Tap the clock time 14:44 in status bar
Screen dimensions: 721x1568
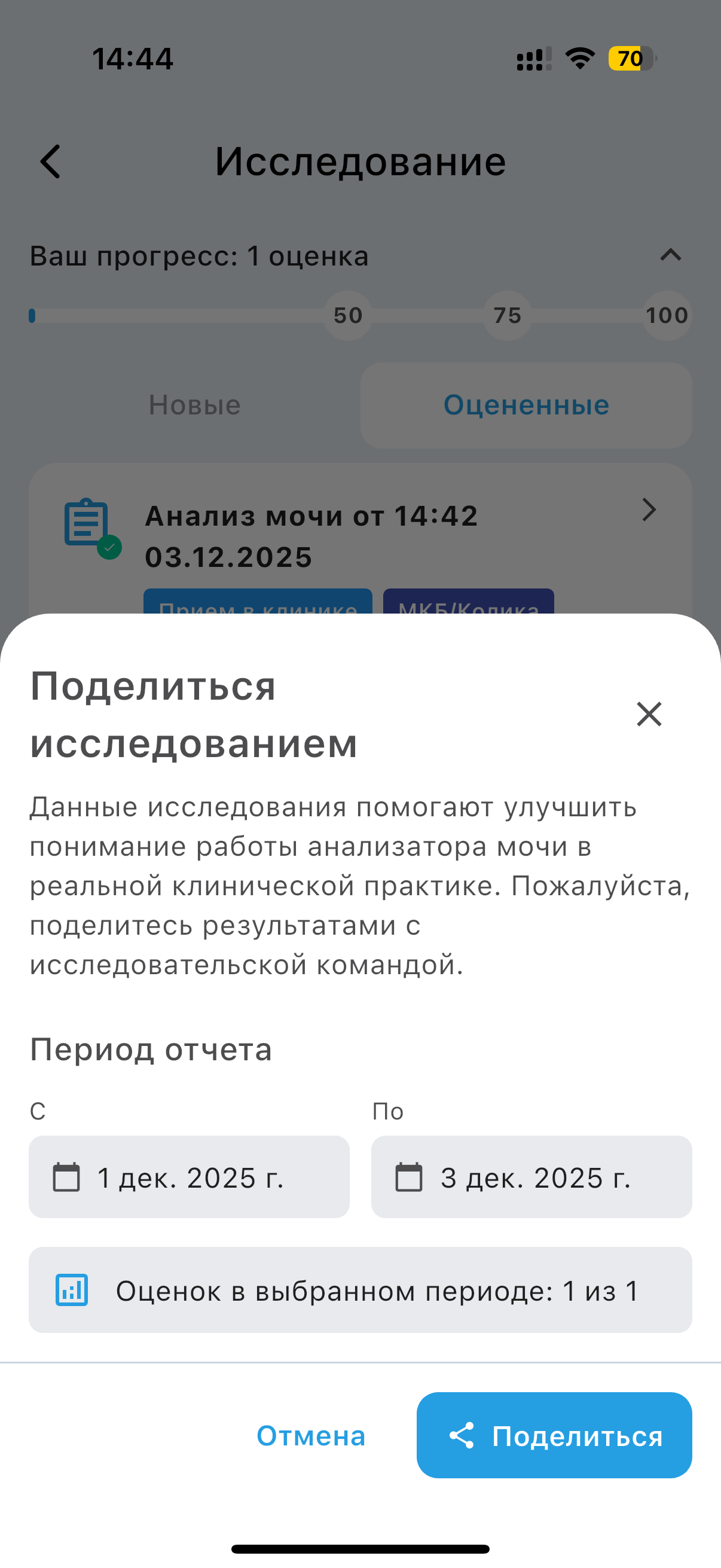click(133, 59)
